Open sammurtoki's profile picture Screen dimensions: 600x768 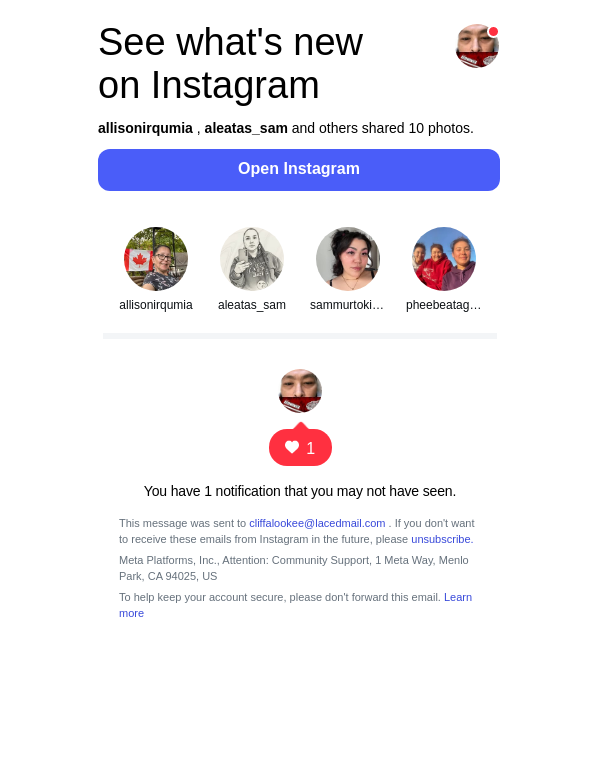[348, 259]
